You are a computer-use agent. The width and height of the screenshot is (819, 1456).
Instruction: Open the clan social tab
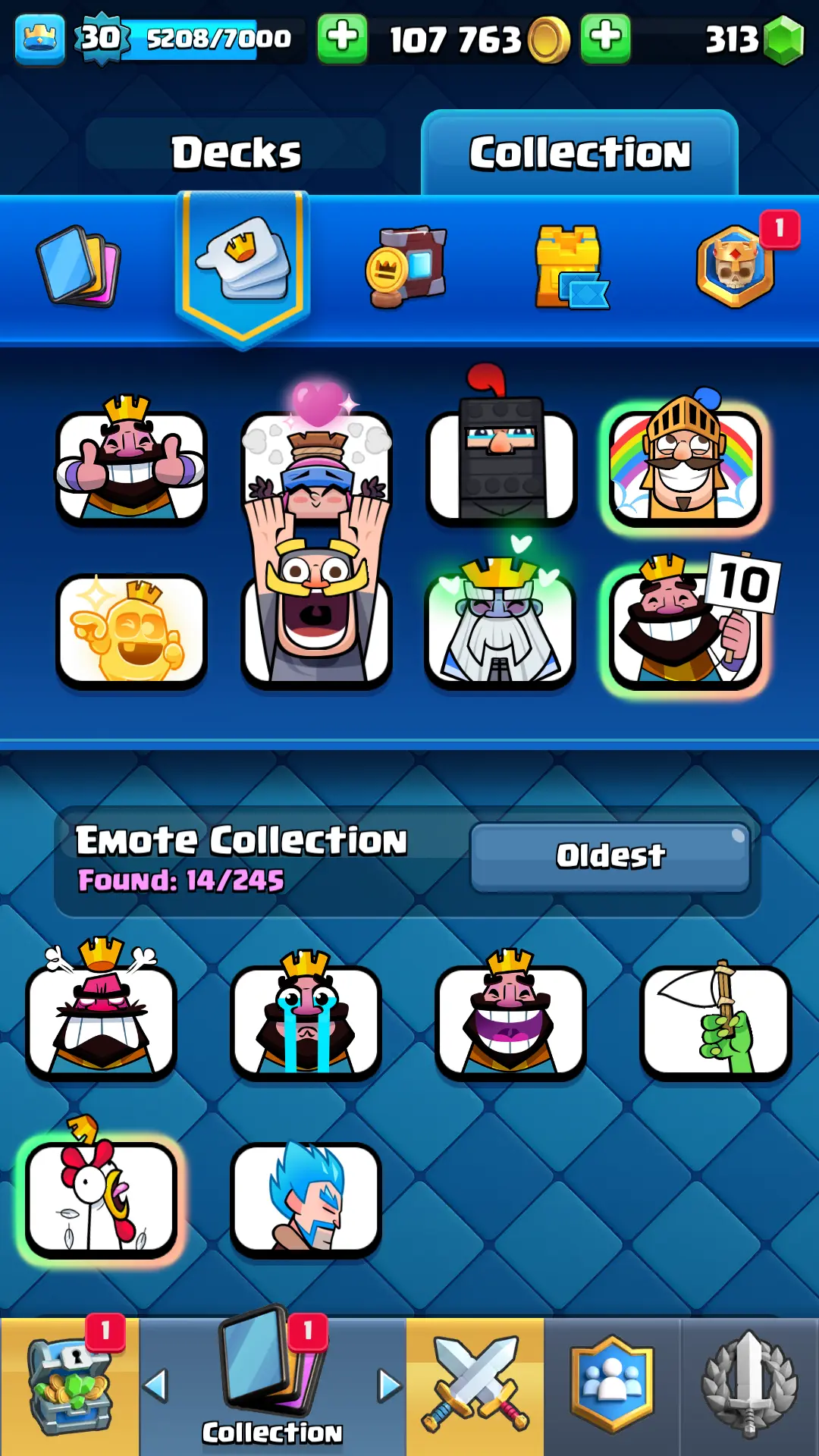(611, 1386)
